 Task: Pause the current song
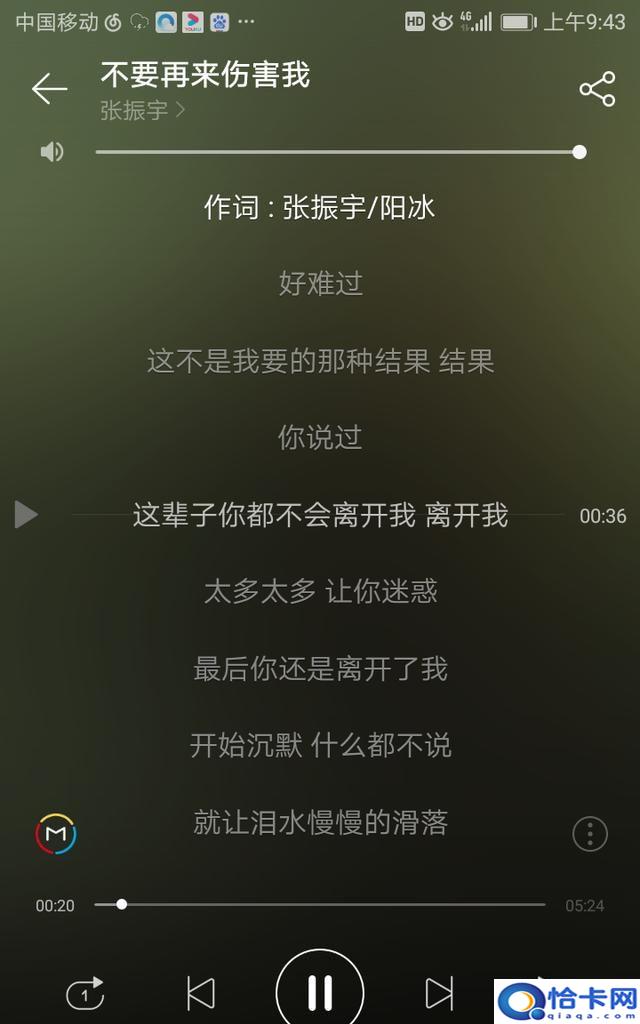(320, 992)
